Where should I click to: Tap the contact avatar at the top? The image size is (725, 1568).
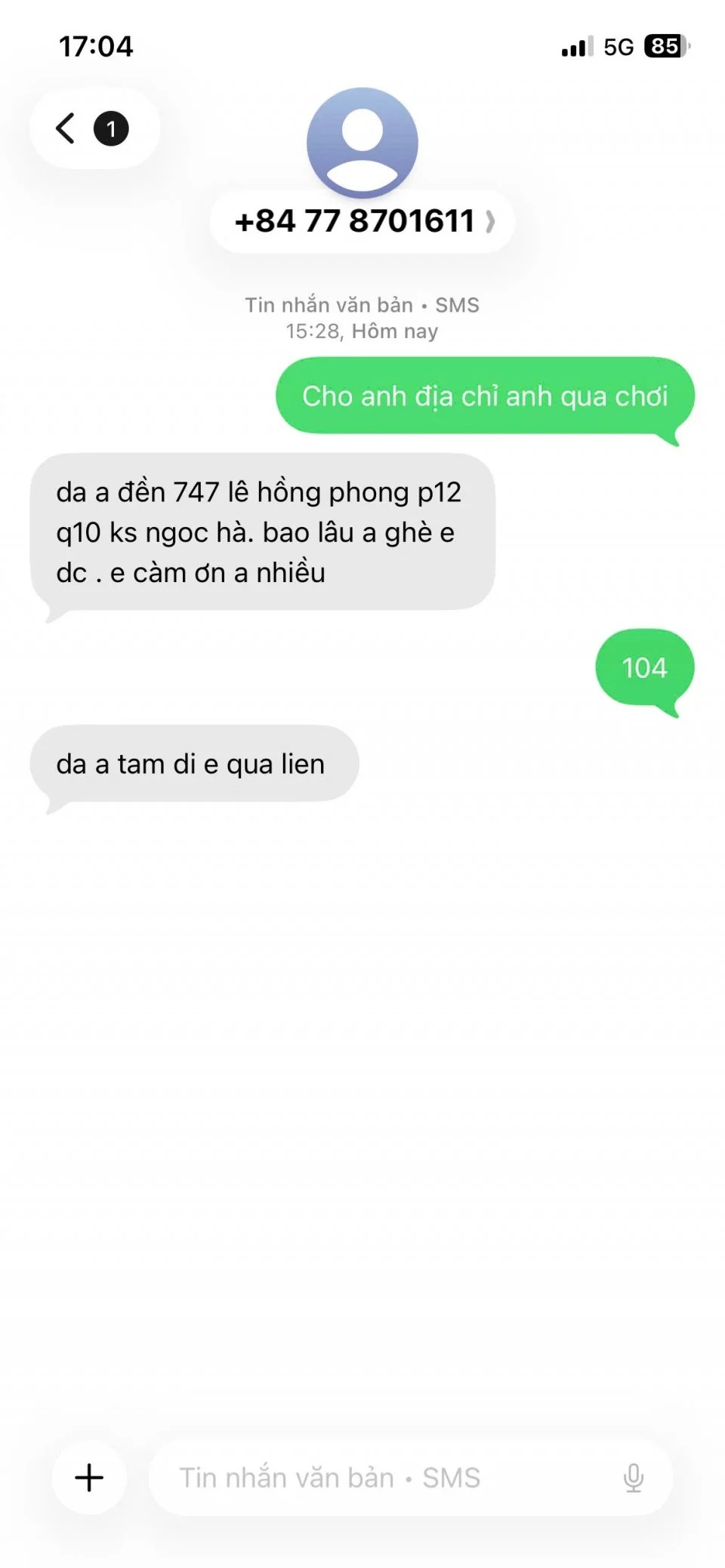click(x=362, y=142)
